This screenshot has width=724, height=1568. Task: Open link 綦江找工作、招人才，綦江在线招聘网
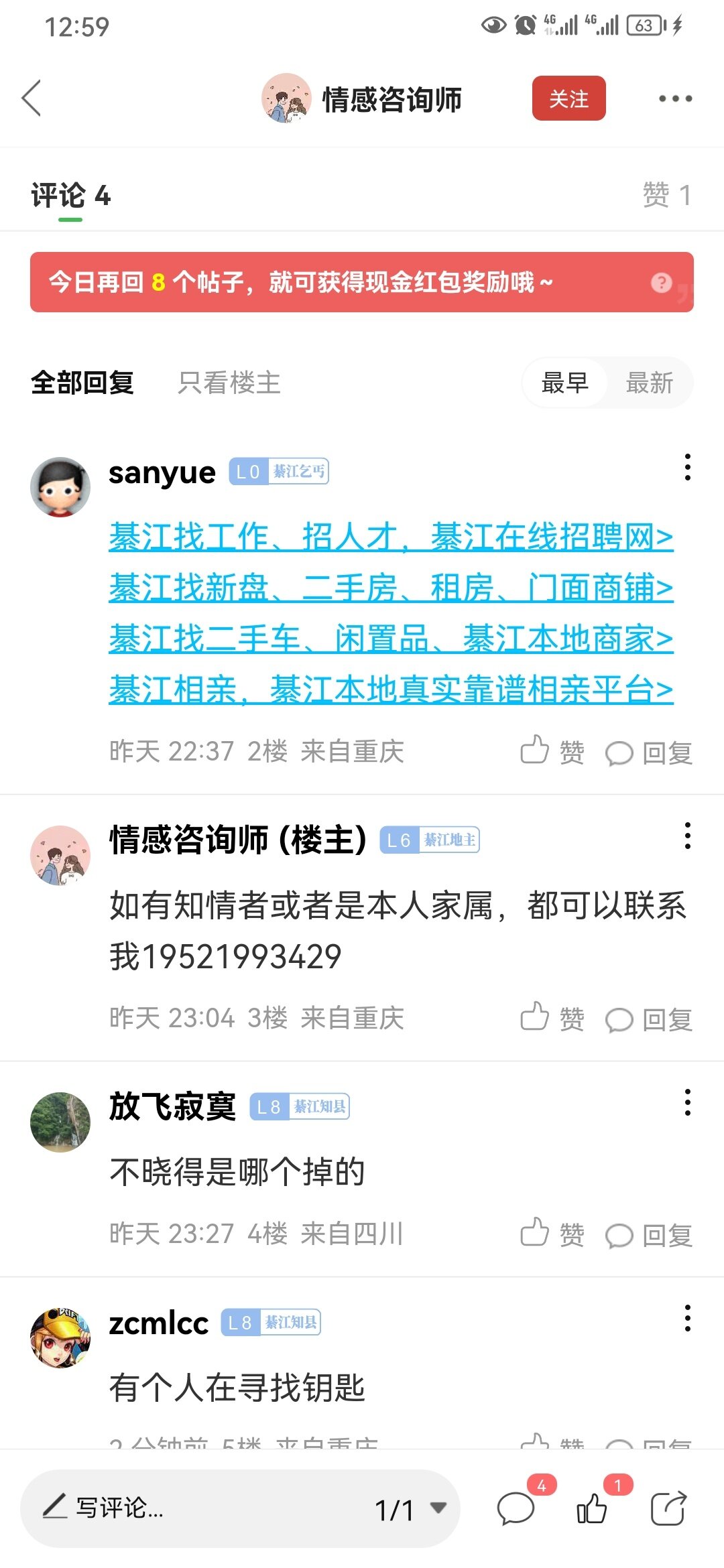391,537
